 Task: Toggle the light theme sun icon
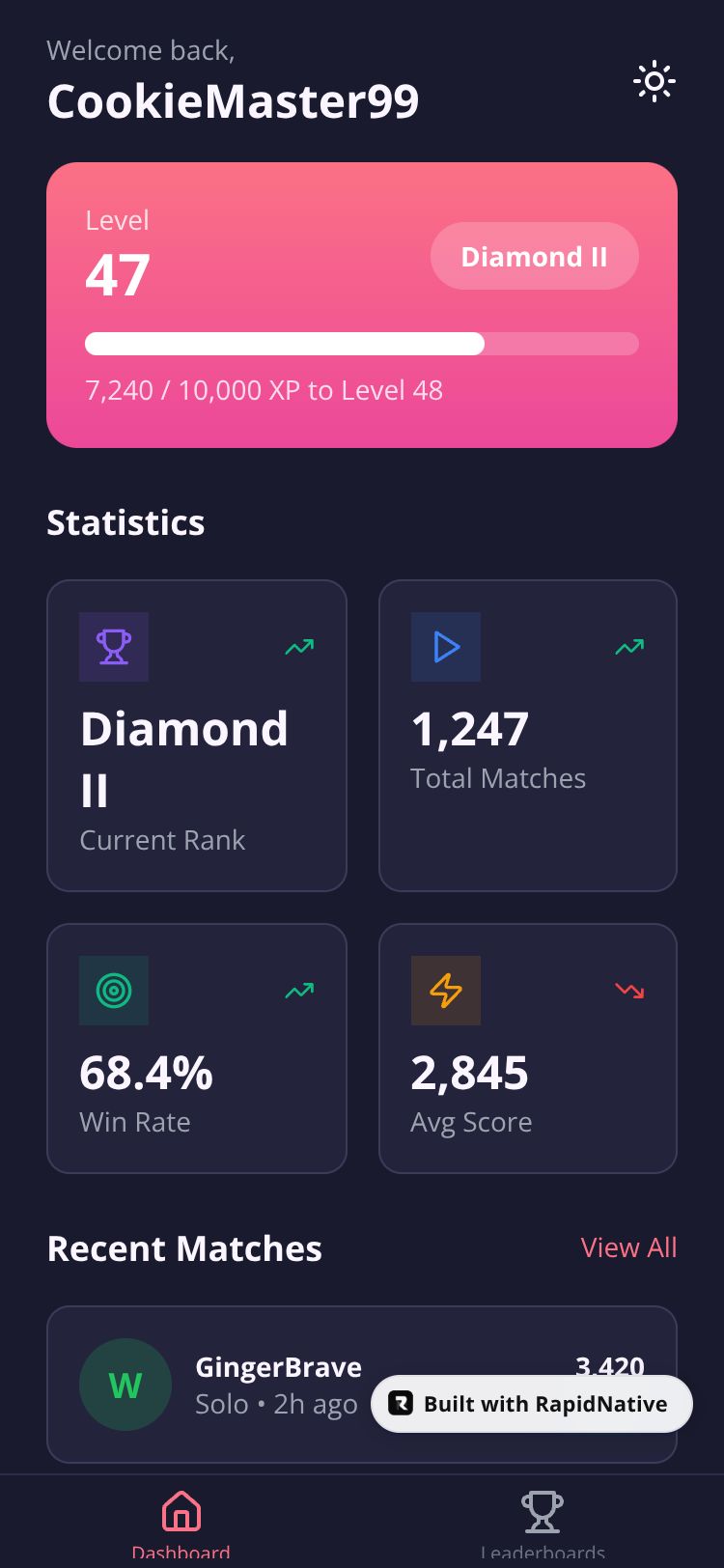pyautogui.click(x=654, y=82)
